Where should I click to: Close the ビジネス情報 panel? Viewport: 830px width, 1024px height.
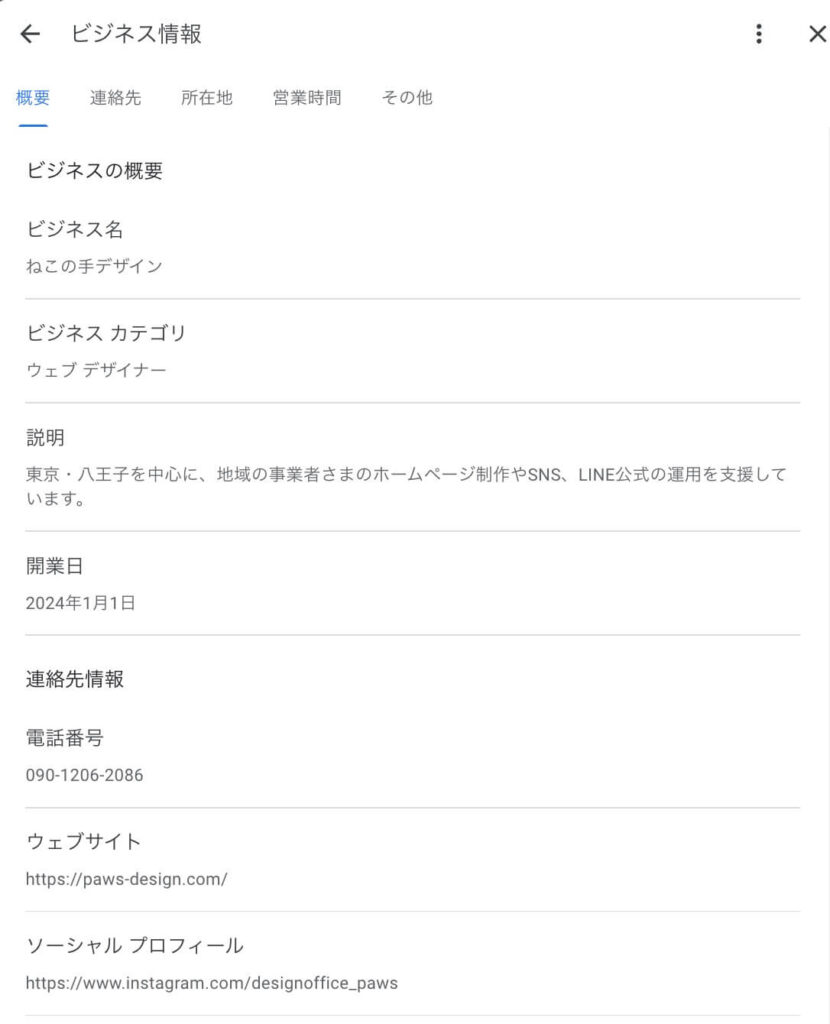pos(816,34)
